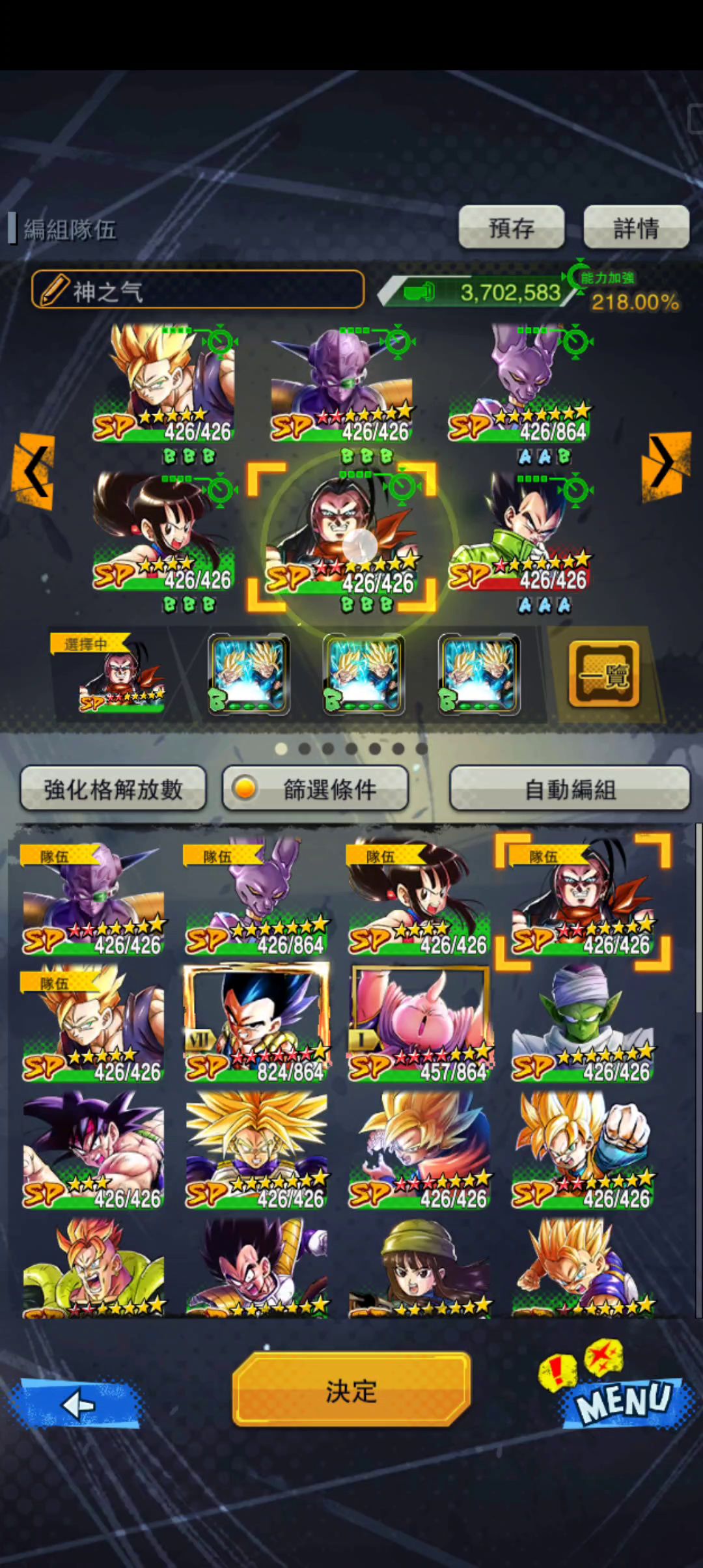Screen dimensions: 703x1568
Task: Select Chi-Chi in the team slots
Action: click(164, 534)
